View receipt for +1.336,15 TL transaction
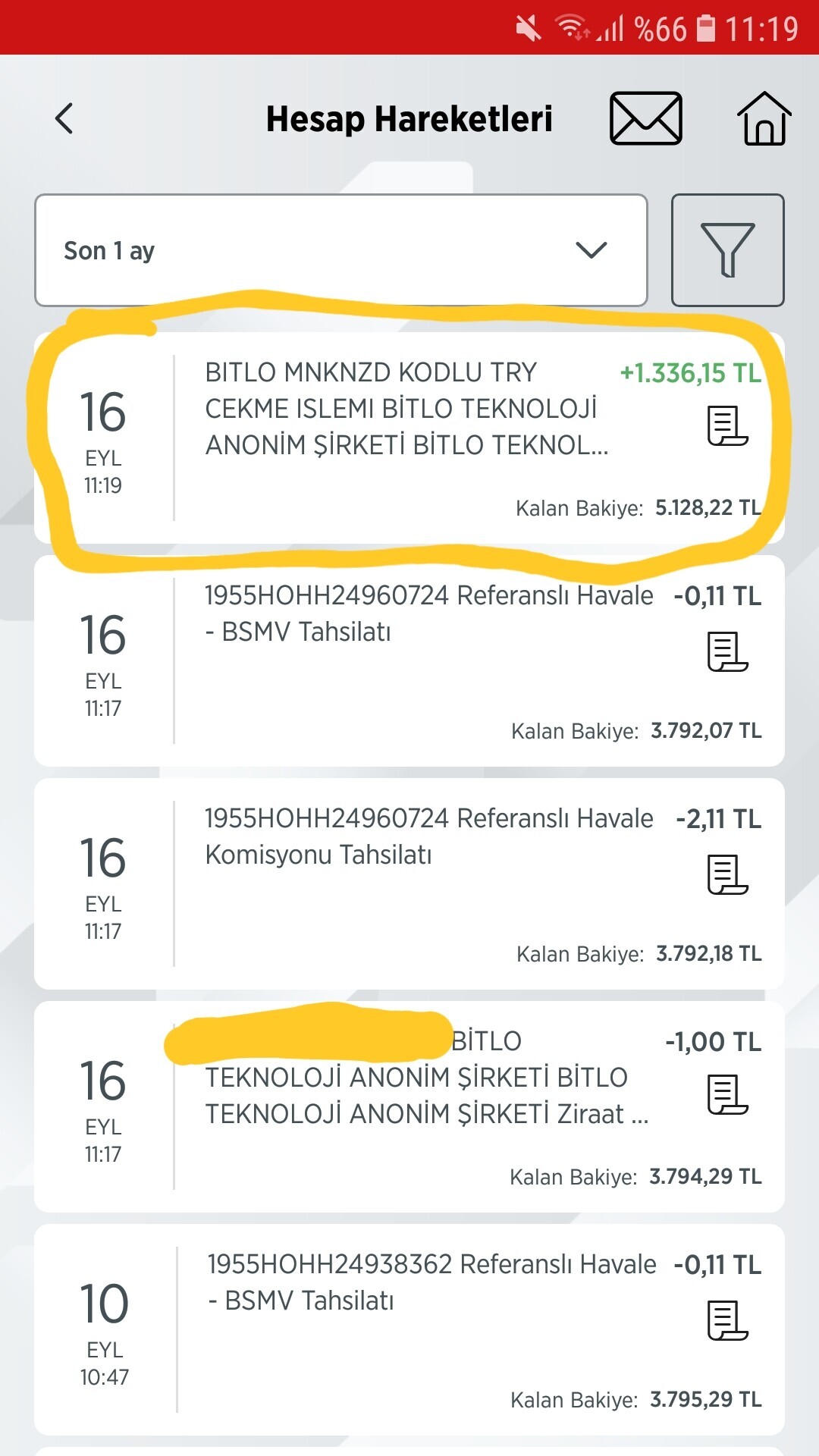The image size is (819, 1456). [727, 426]
